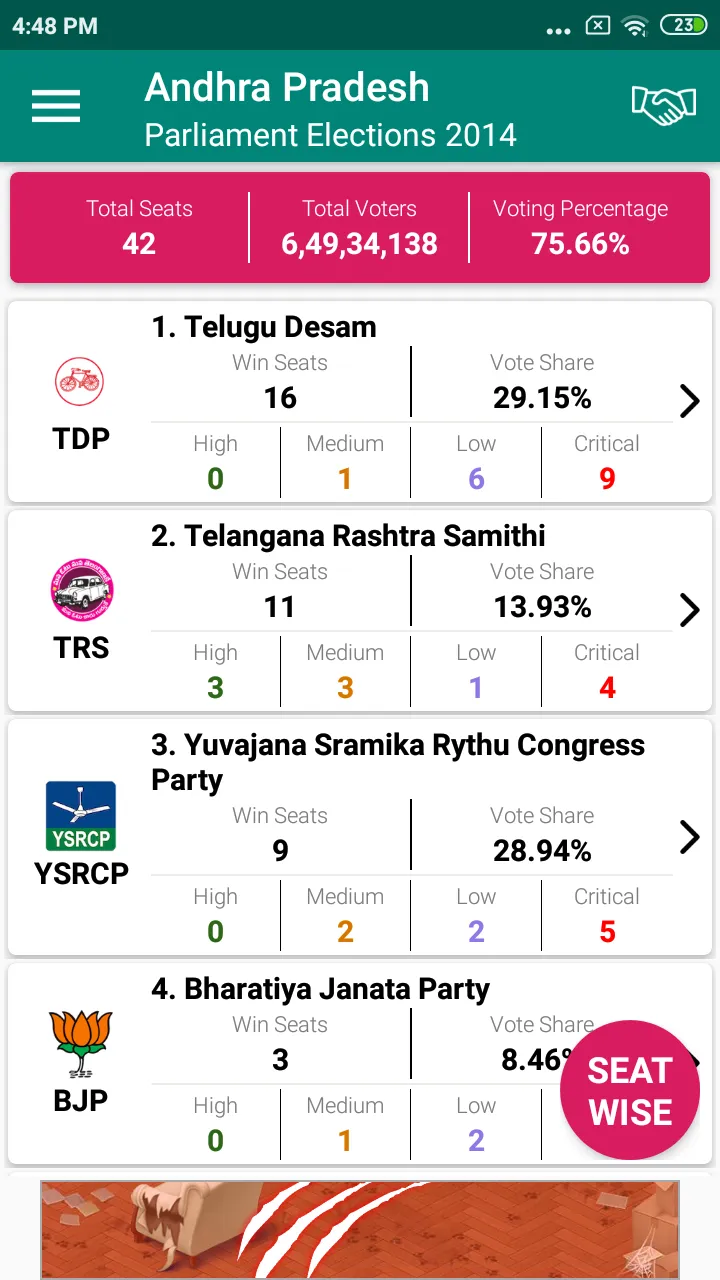Open the advertisement banner

point(360,1230)
